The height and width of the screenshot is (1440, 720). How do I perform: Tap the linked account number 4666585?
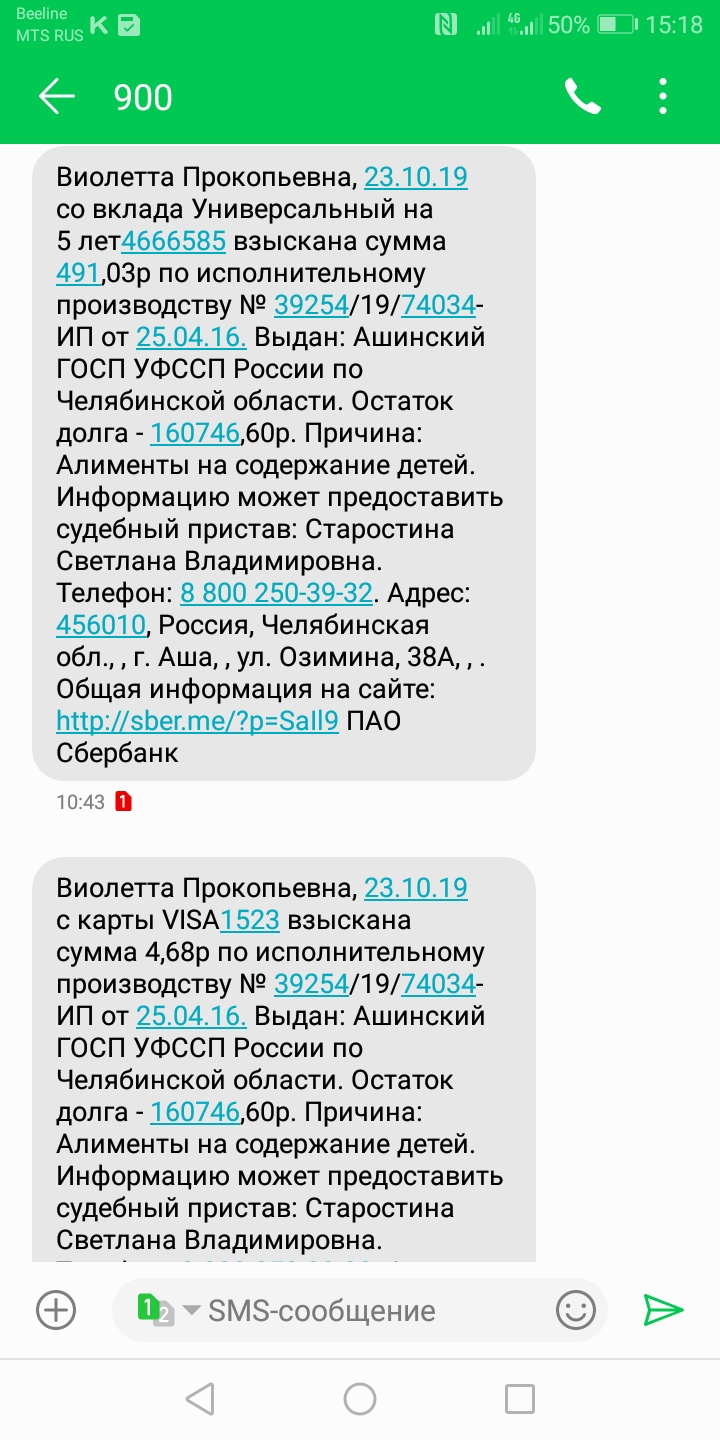tap(173, 242)
